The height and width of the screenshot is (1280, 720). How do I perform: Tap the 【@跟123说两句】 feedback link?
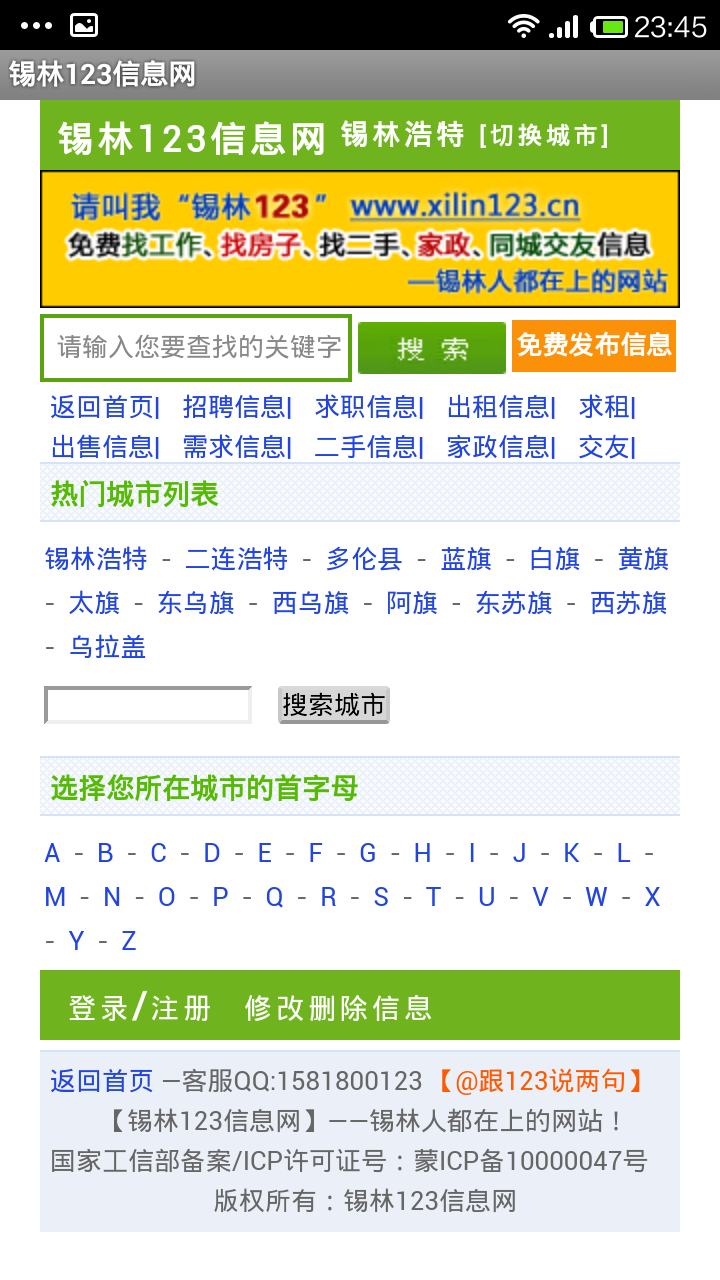[x=539, y=1081]
